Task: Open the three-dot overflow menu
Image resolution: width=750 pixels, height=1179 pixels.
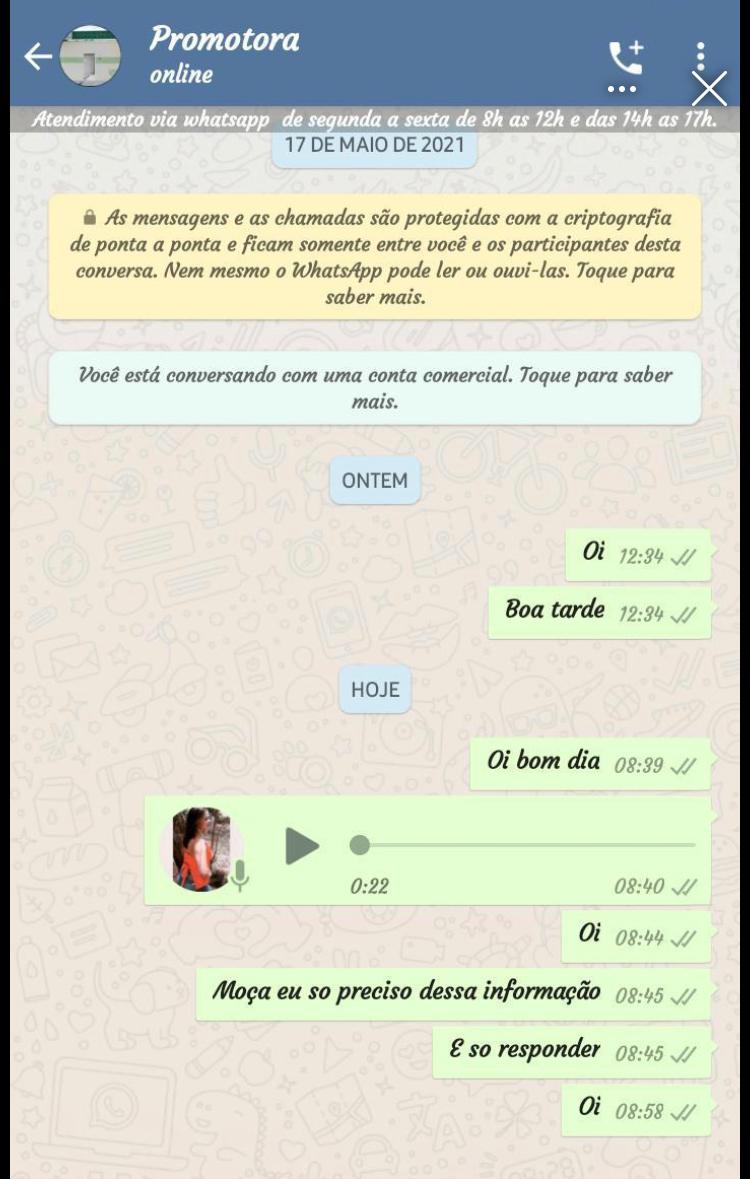Action: (701, 55)
